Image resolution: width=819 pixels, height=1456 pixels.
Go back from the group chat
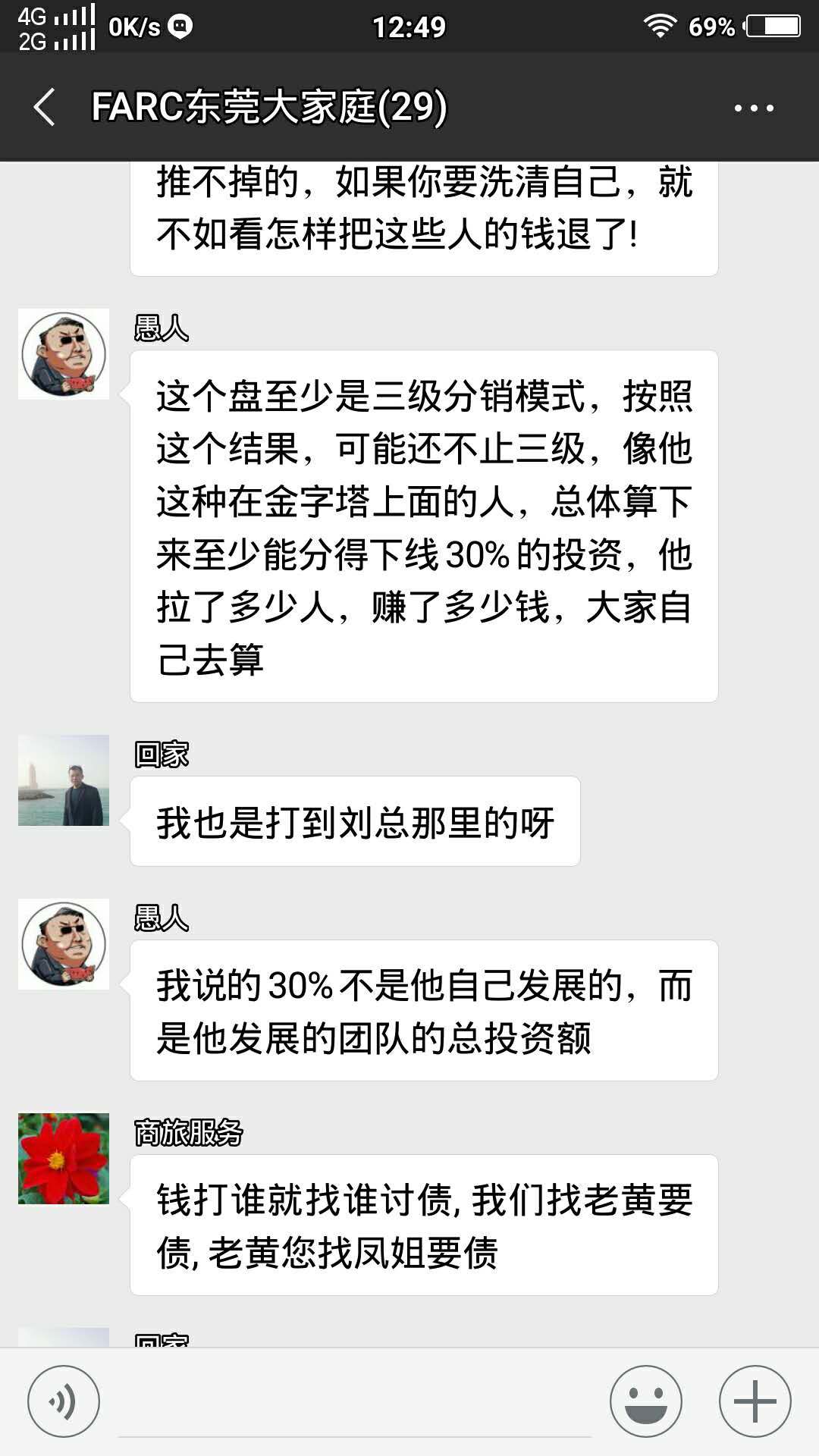click(44, 107)
